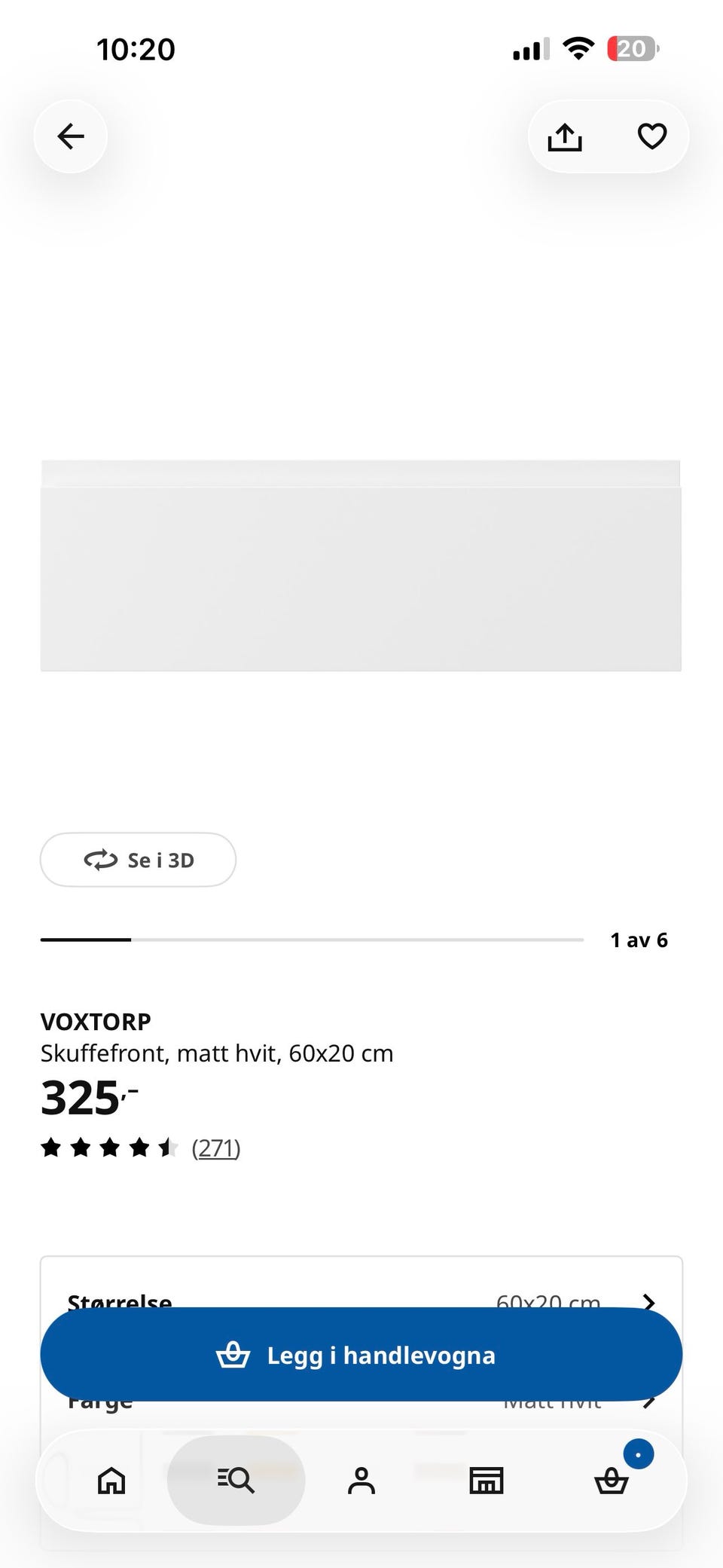
Task: Switch to the profile tab
Action: (x=361, y=1481)
